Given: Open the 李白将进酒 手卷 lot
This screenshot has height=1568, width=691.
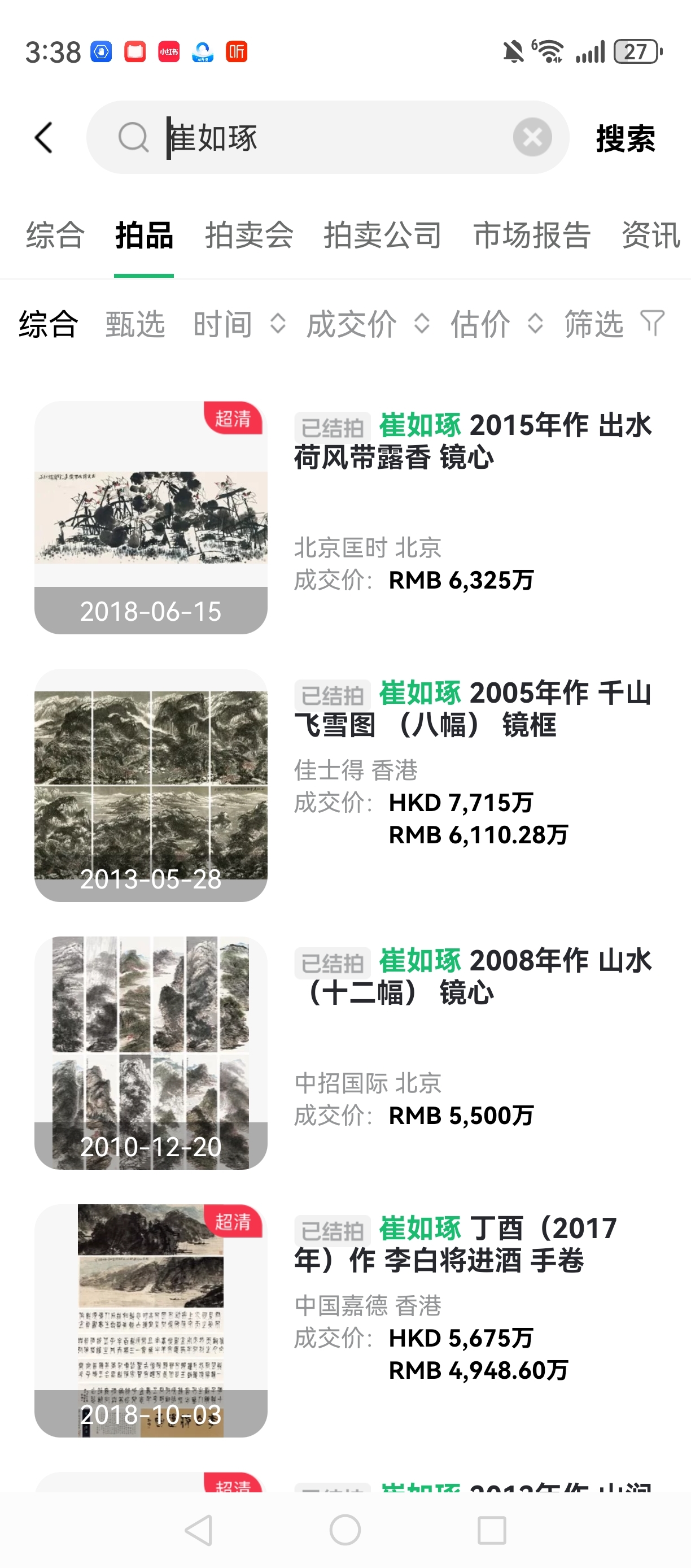Looking at the screenshot, I should click(x=472, y=1245).
